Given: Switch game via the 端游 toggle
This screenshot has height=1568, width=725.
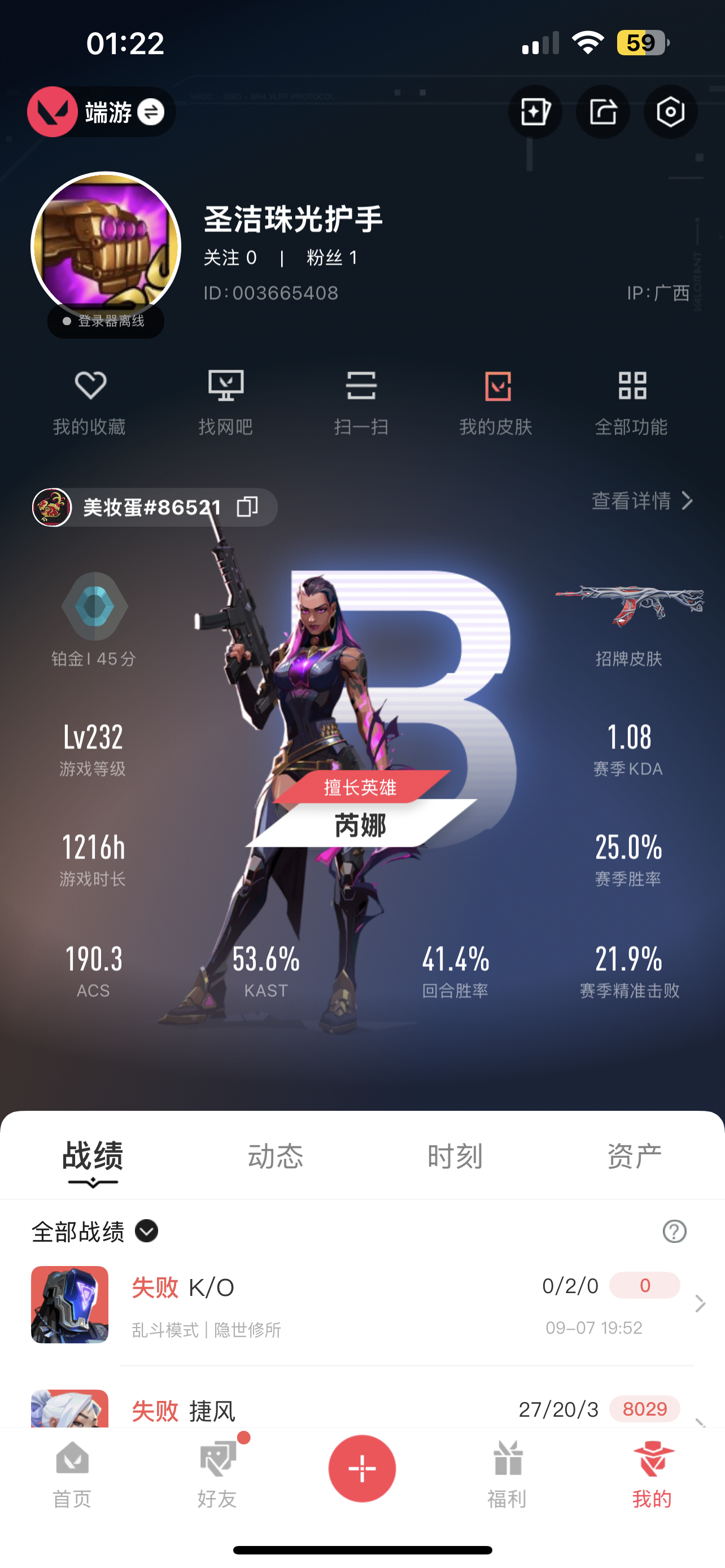Looking at the screenshot, I should pyautogui.click(x=150, y=112).
